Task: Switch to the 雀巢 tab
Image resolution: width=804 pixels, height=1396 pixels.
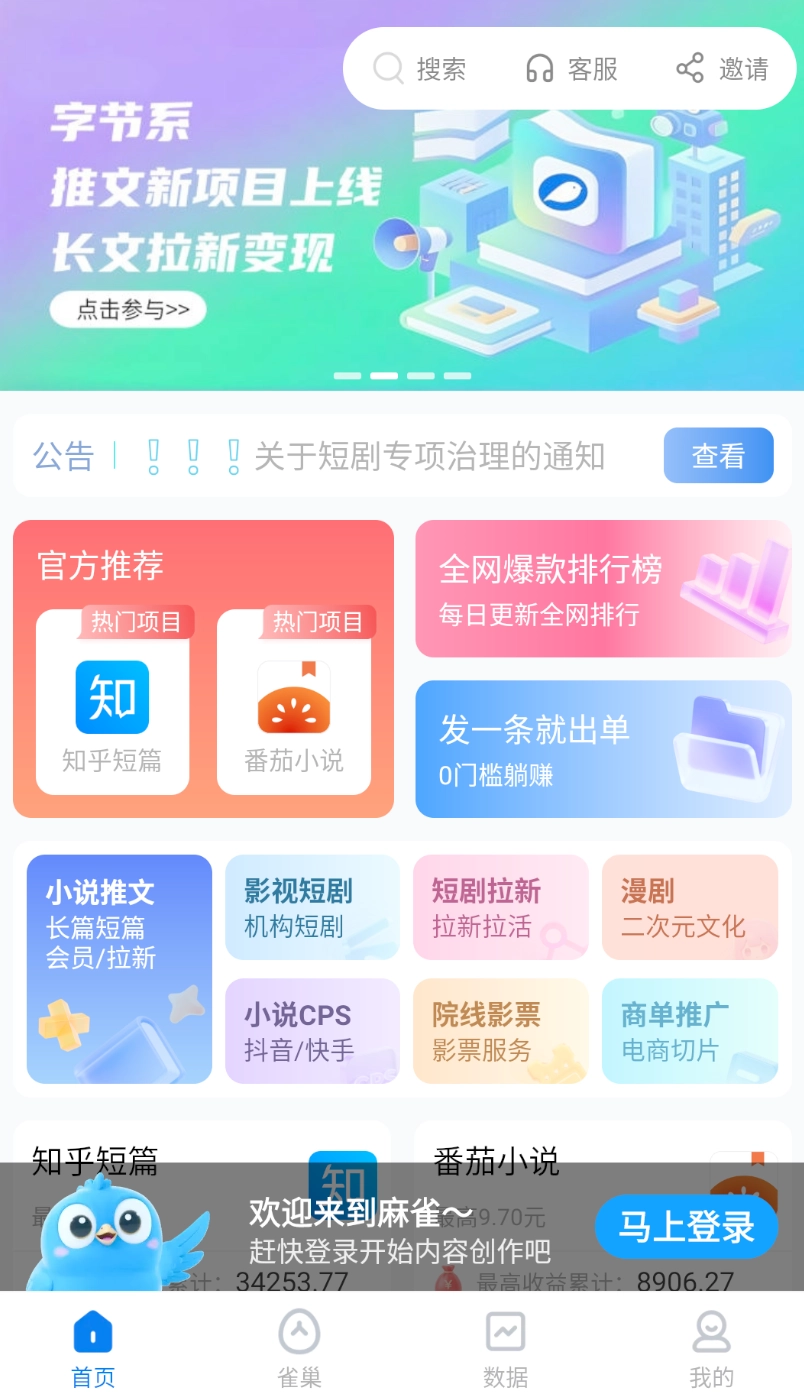Action: (x=299, y=1348)
